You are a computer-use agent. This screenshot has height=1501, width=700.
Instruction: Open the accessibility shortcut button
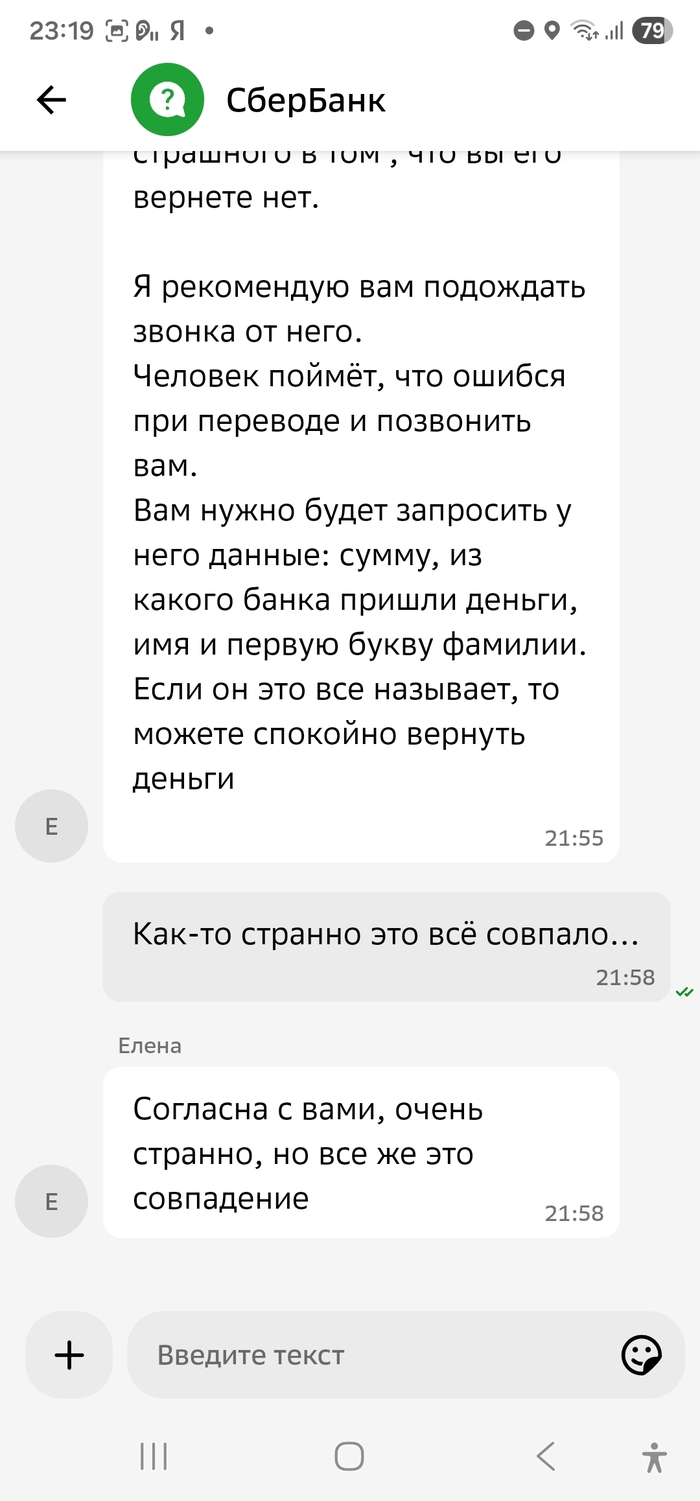pos(655,1457)
